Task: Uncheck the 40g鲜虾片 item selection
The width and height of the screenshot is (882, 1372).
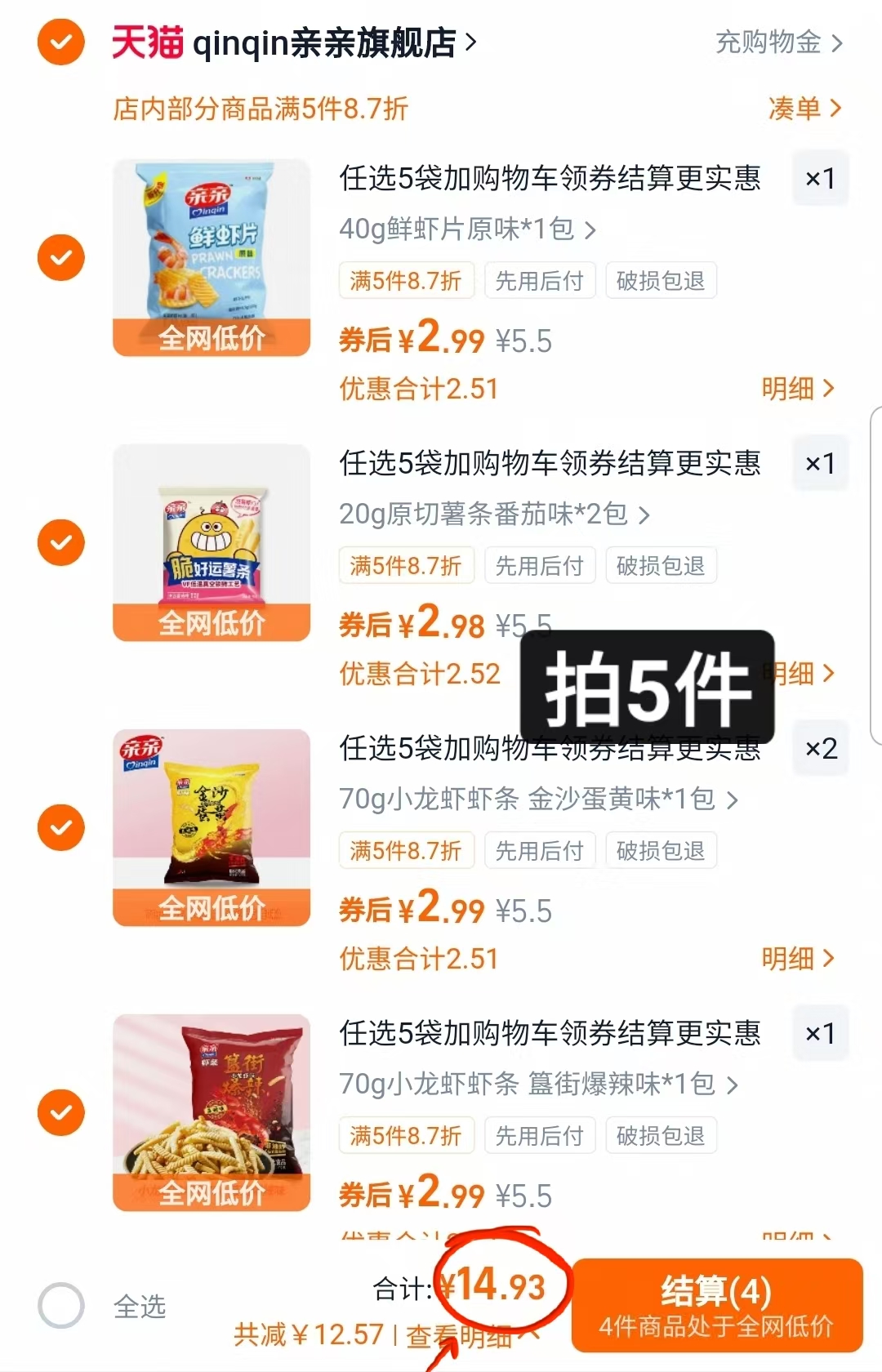Action: pos(60,257)
